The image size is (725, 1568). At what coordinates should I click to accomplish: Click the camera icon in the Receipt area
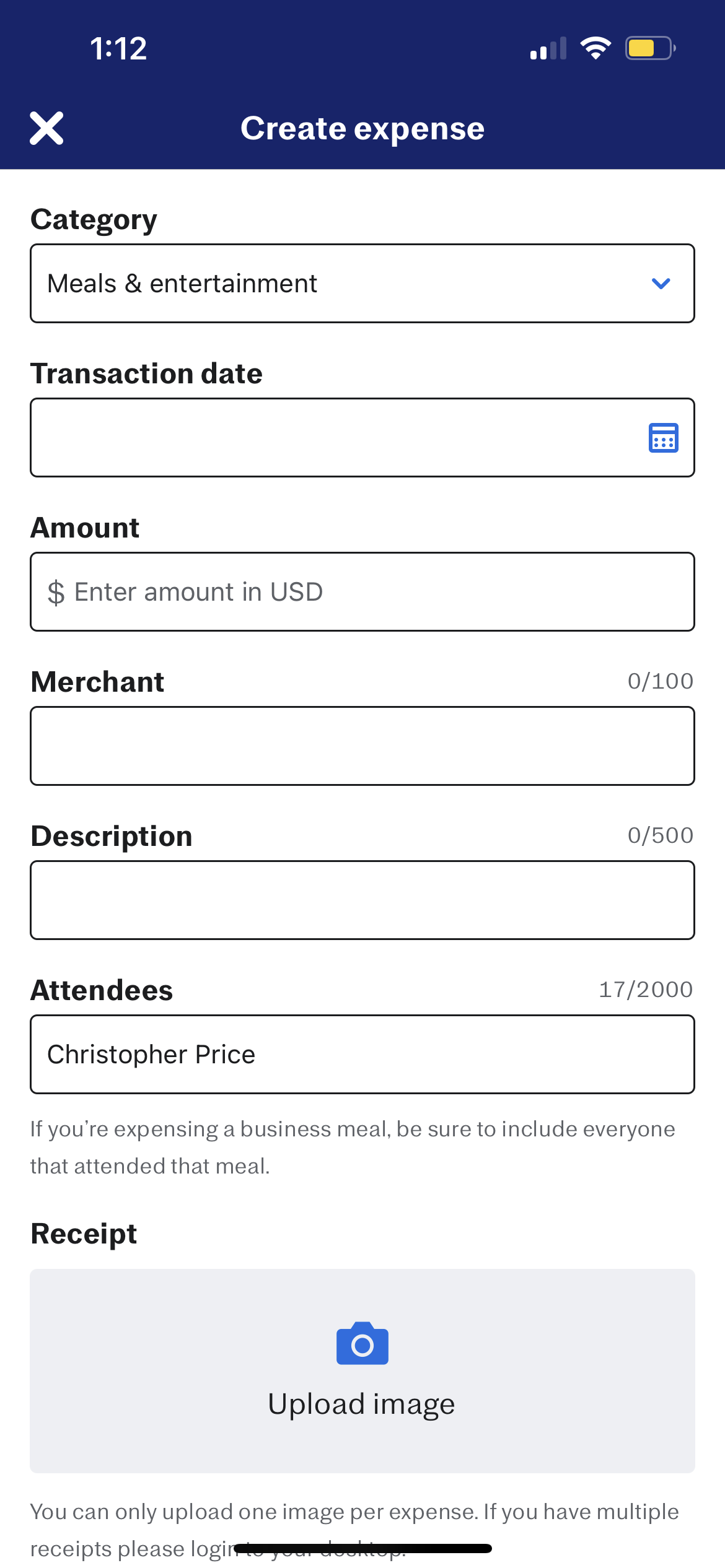point(361,1343)
